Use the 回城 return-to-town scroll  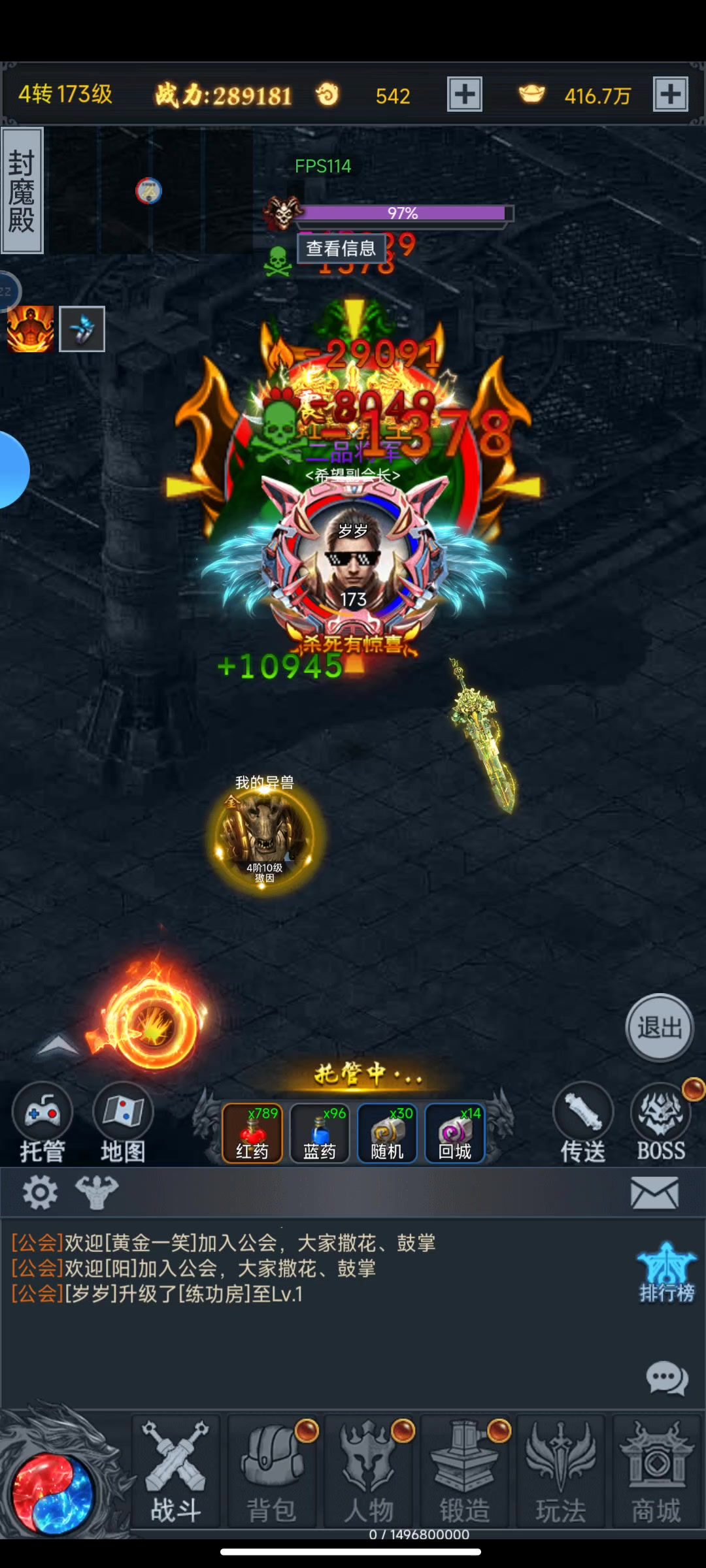pos(454,1133)
